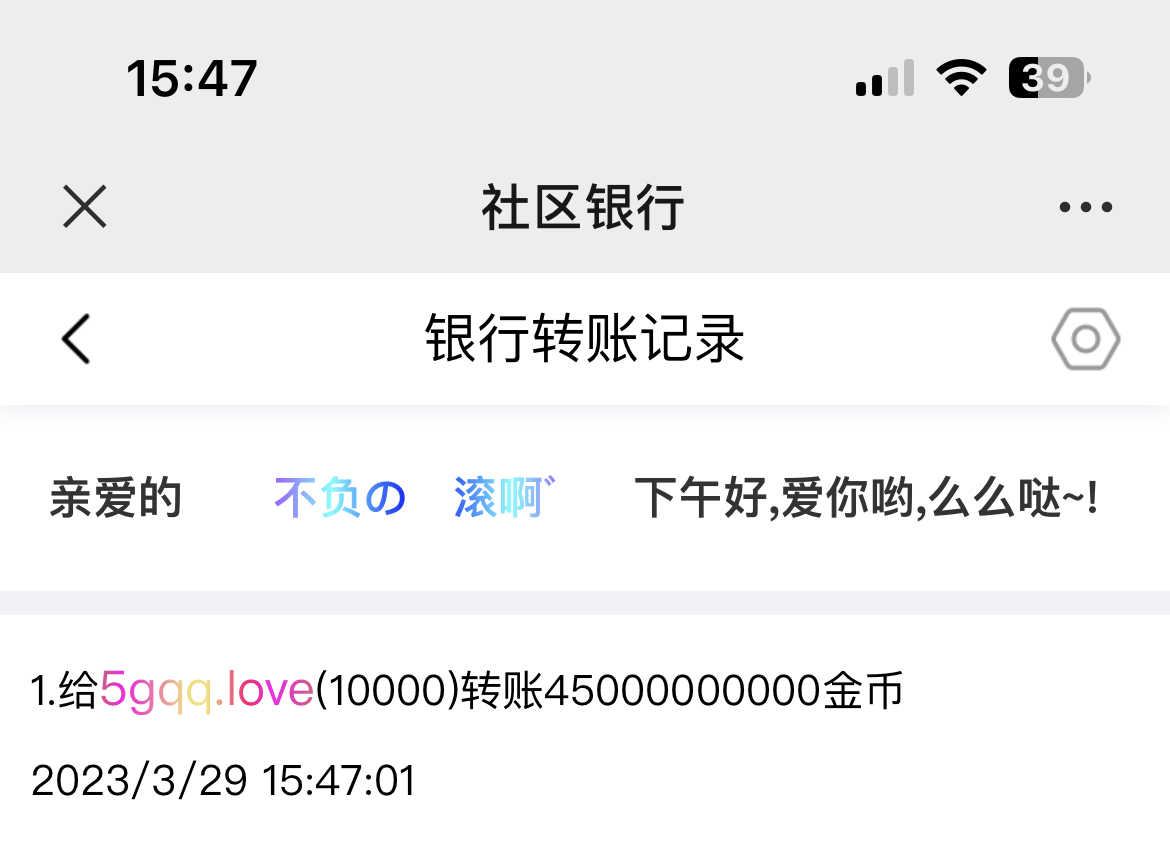Open the three-dot more options menu
1170x853 pixels.
click(1085, 208)
